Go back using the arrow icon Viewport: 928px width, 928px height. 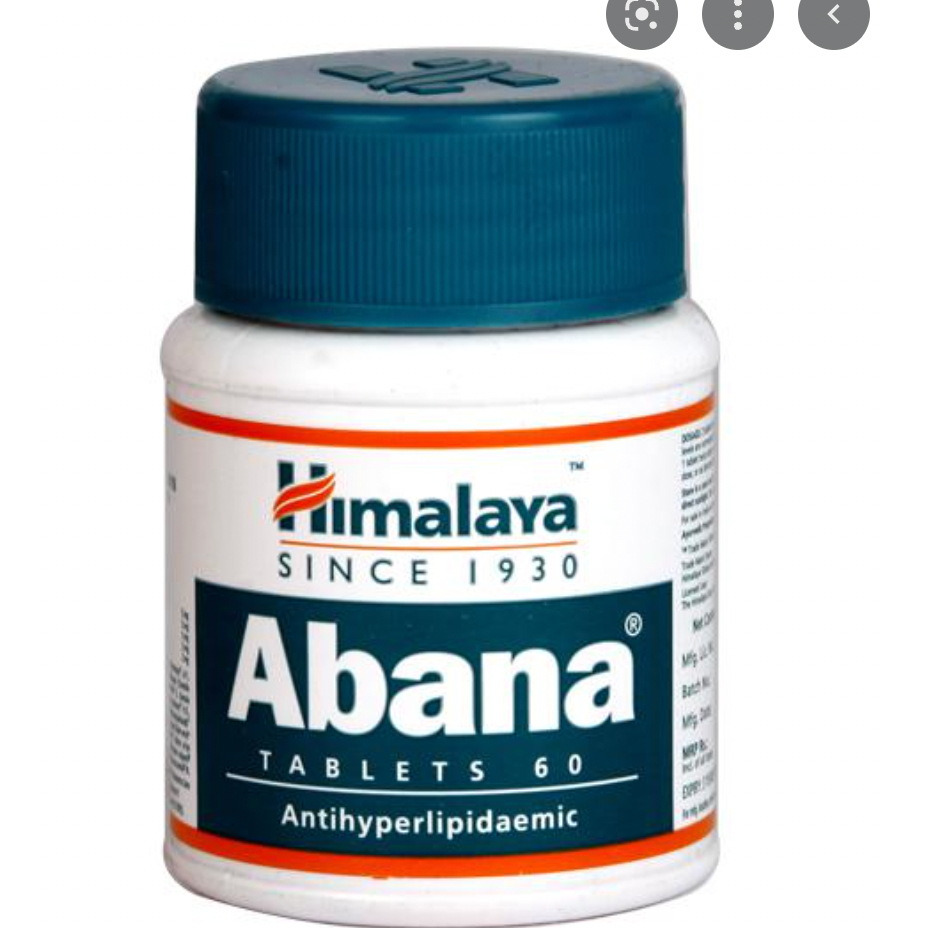pyautogui.click(x=833, y=16)
